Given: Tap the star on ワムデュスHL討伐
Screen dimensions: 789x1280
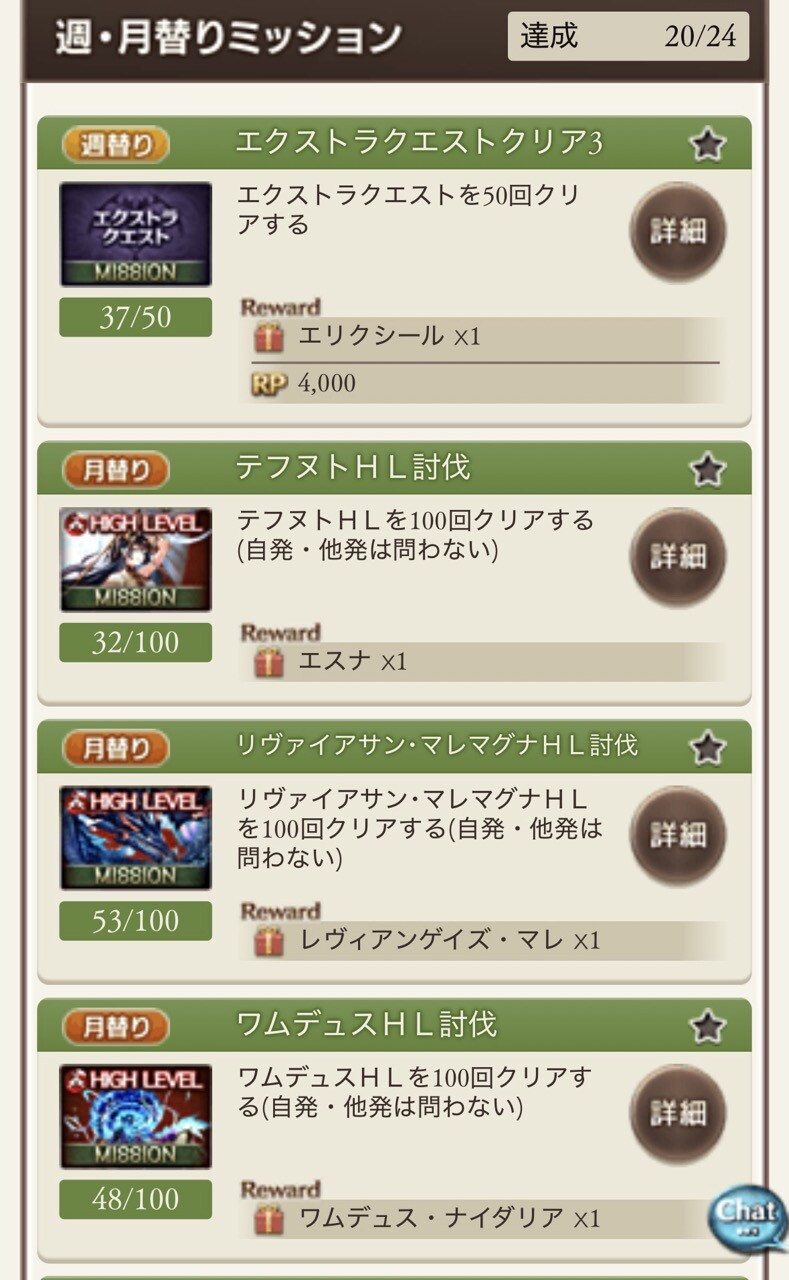Looking at the screenshot, I should 708,1025.
